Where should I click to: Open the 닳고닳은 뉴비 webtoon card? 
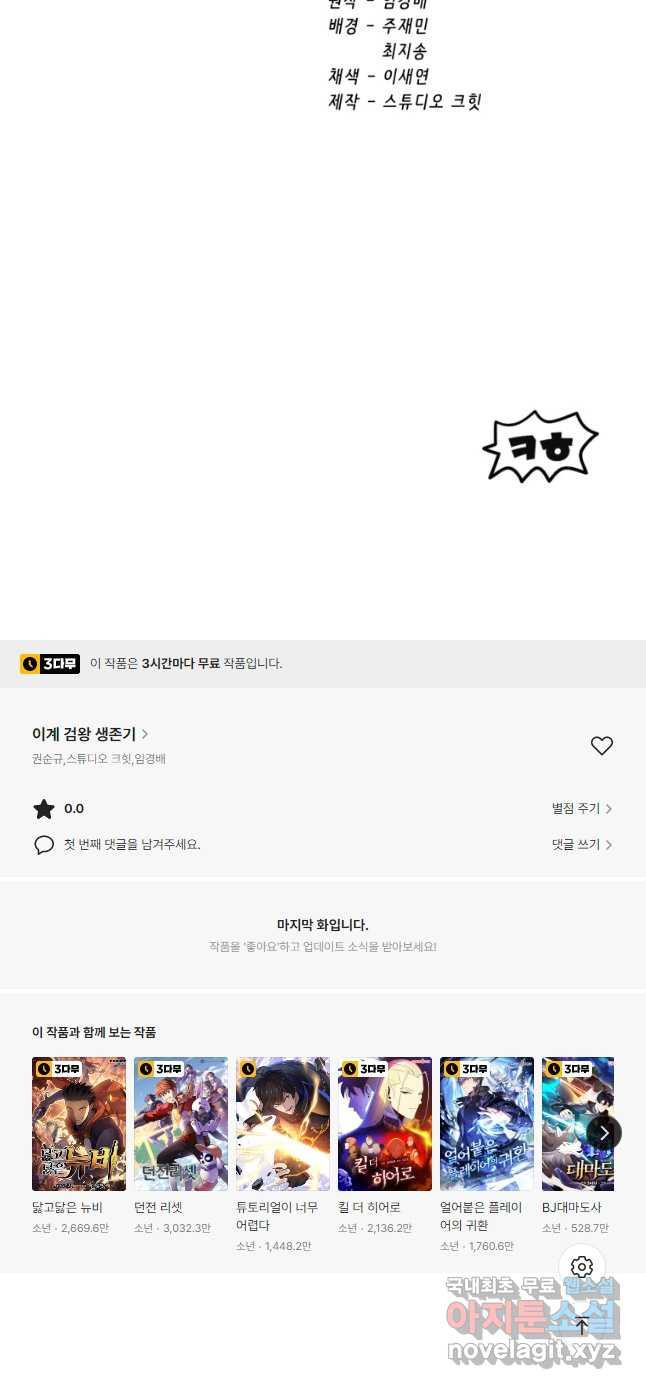(79, 1124)
